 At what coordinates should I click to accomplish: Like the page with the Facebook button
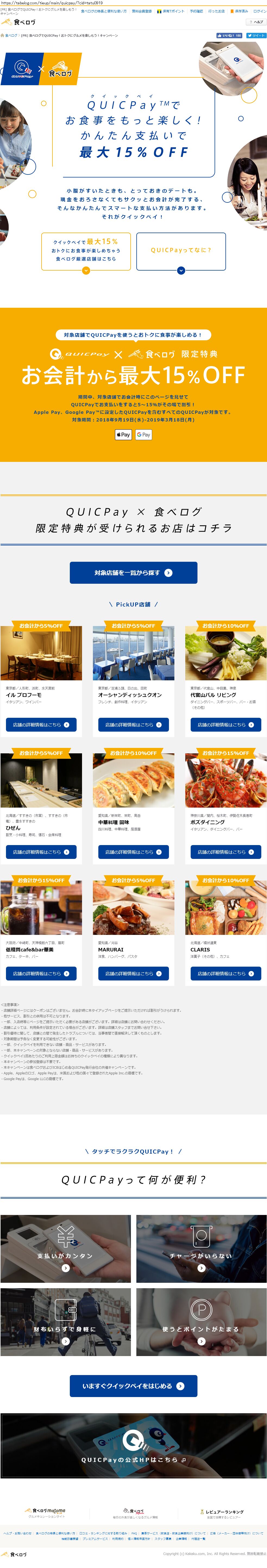click(229, 35)
